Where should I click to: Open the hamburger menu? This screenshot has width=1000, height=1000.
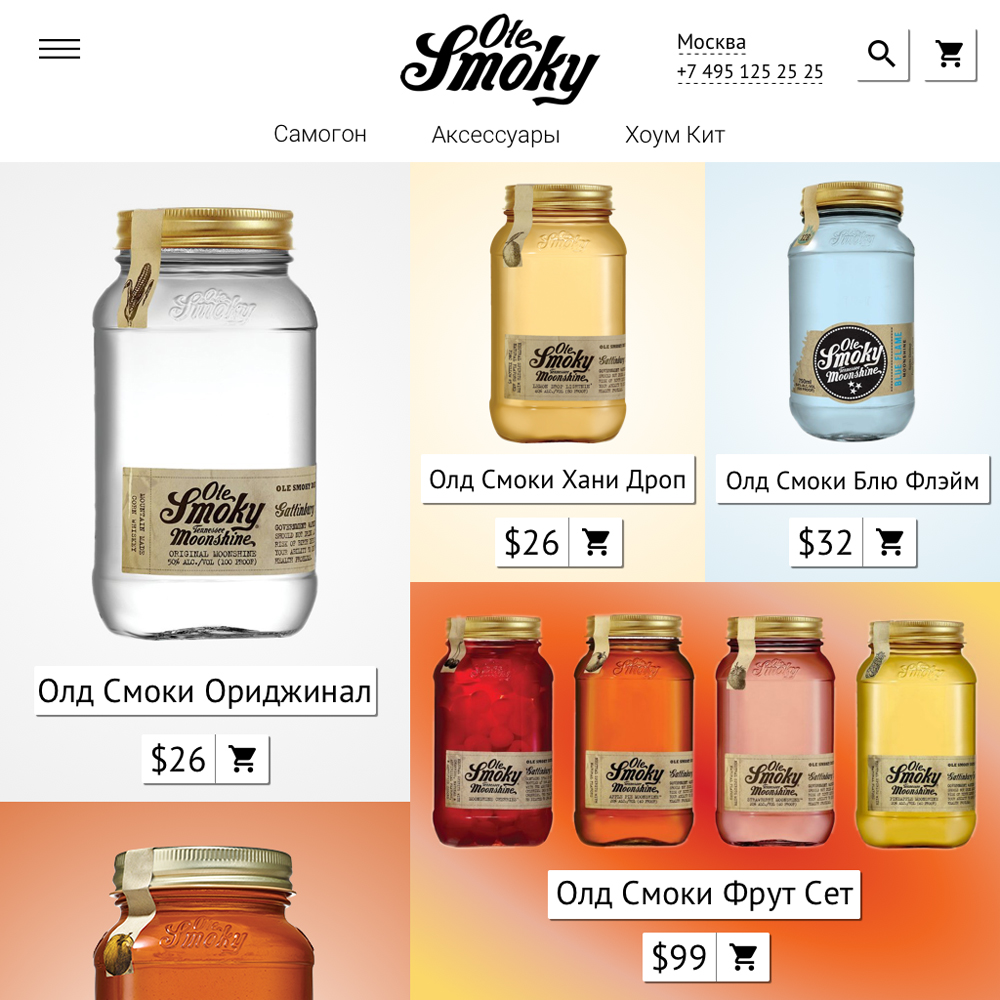(x=59, y=49)
